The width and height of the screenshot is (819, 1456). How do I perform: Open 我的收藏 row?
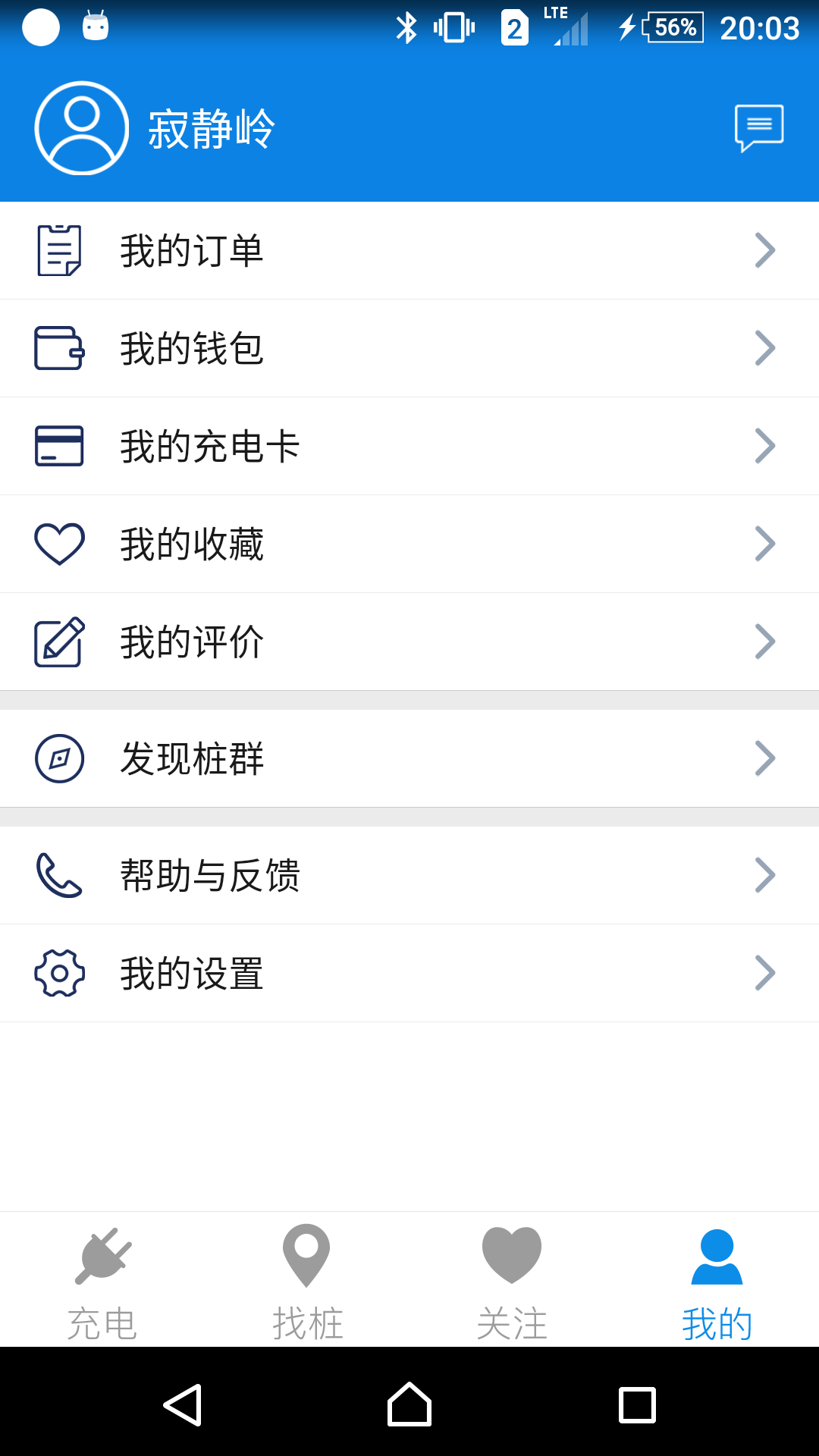point(409,544)
